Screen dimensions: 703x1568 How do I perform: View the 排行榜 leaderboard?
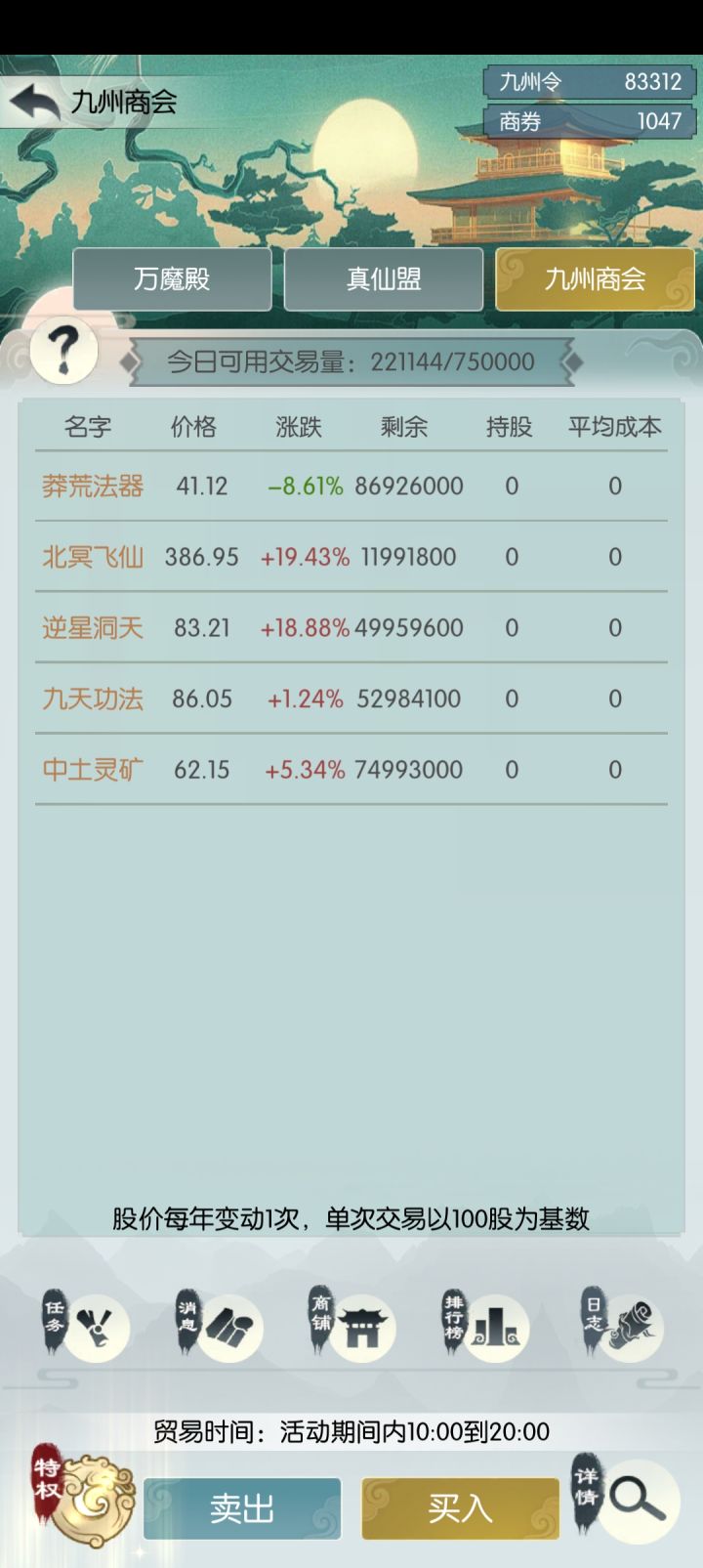485,1325
